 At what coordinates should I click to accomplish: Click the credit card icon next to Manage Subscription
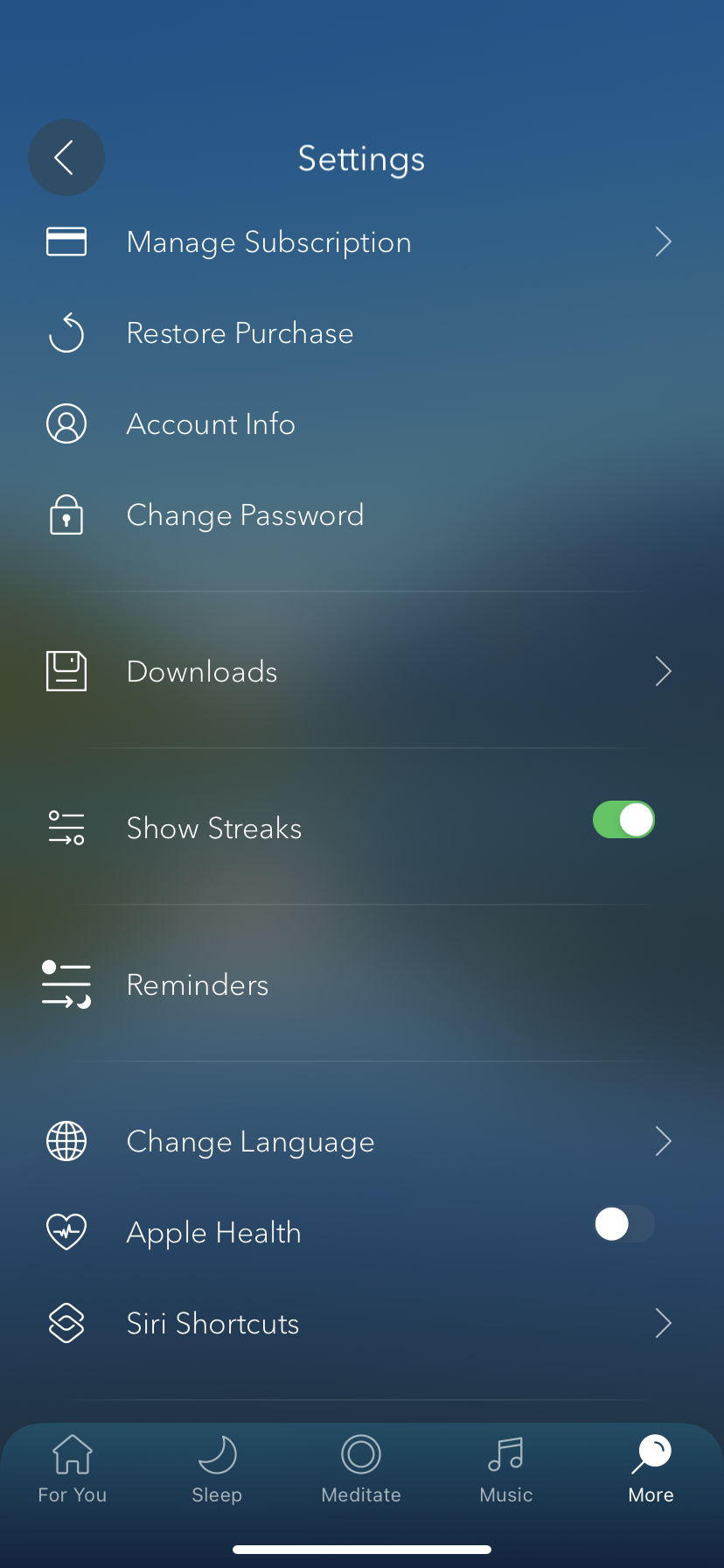[x=66, y=241]
